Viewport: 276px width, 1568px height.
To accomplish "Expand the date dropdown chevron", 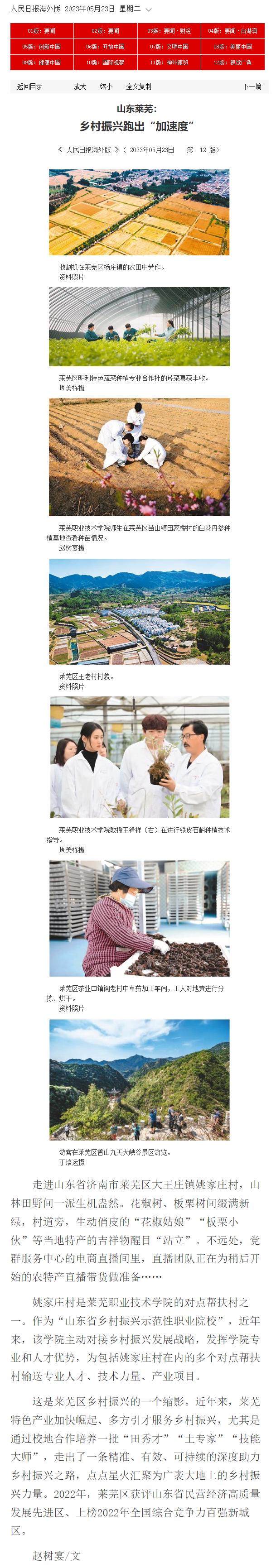I will click(149, 10).
